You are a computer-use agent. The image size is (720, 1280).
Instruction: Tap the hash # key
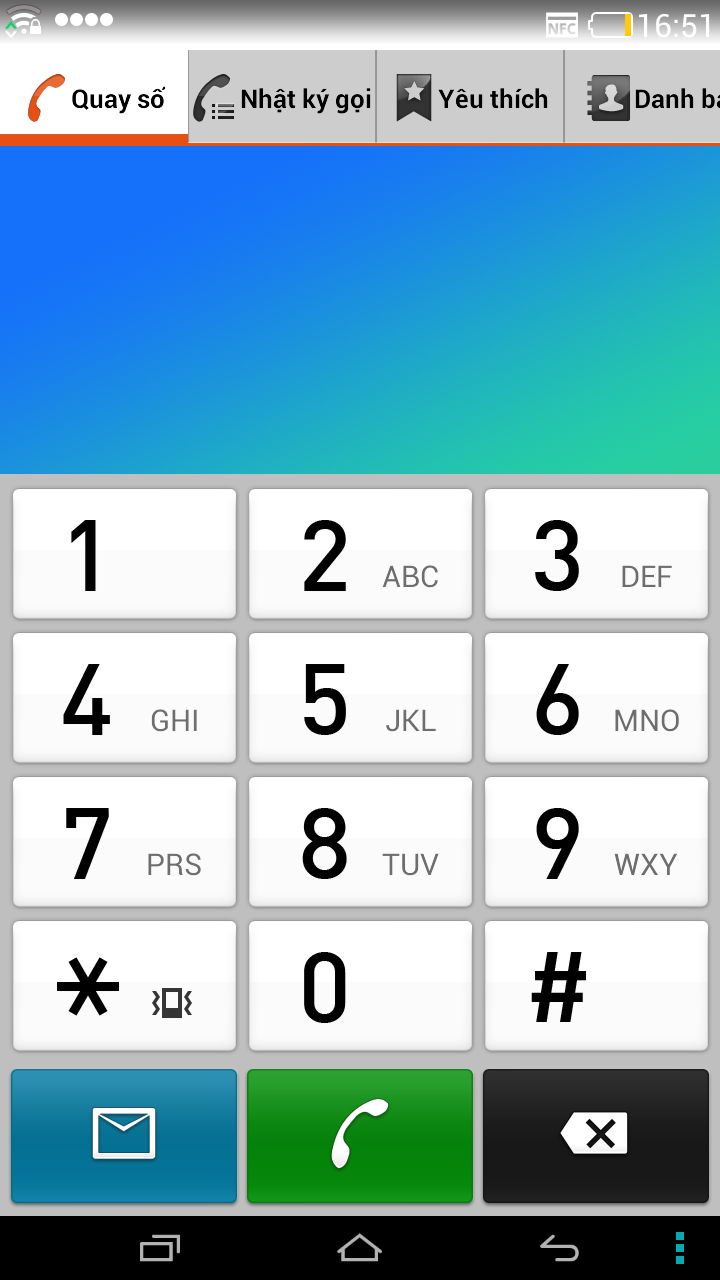pos(596,986)
